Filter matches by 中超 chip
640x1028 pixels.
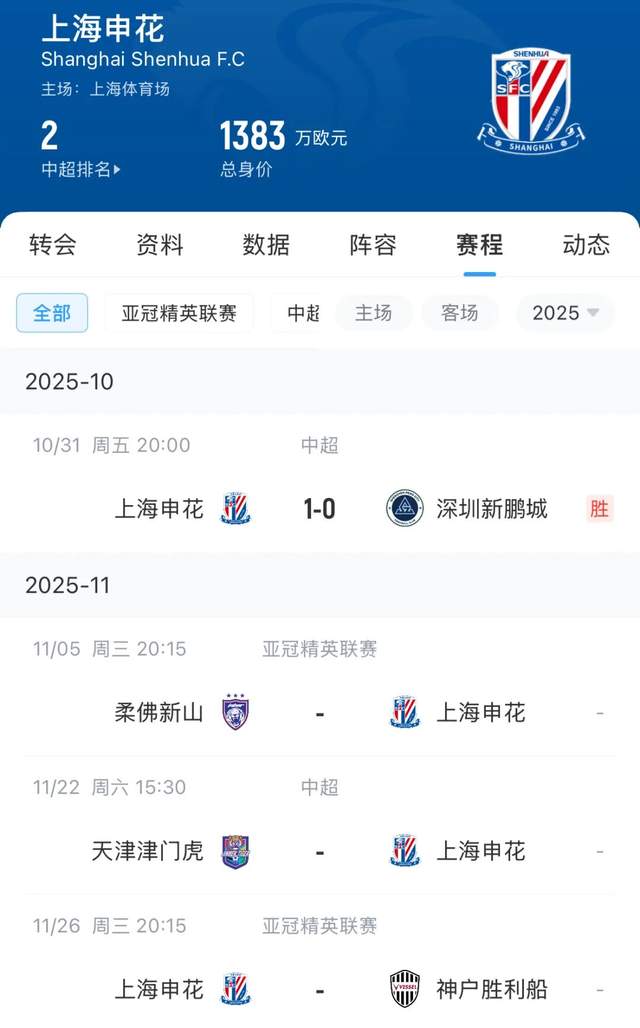tap(303, 313)
